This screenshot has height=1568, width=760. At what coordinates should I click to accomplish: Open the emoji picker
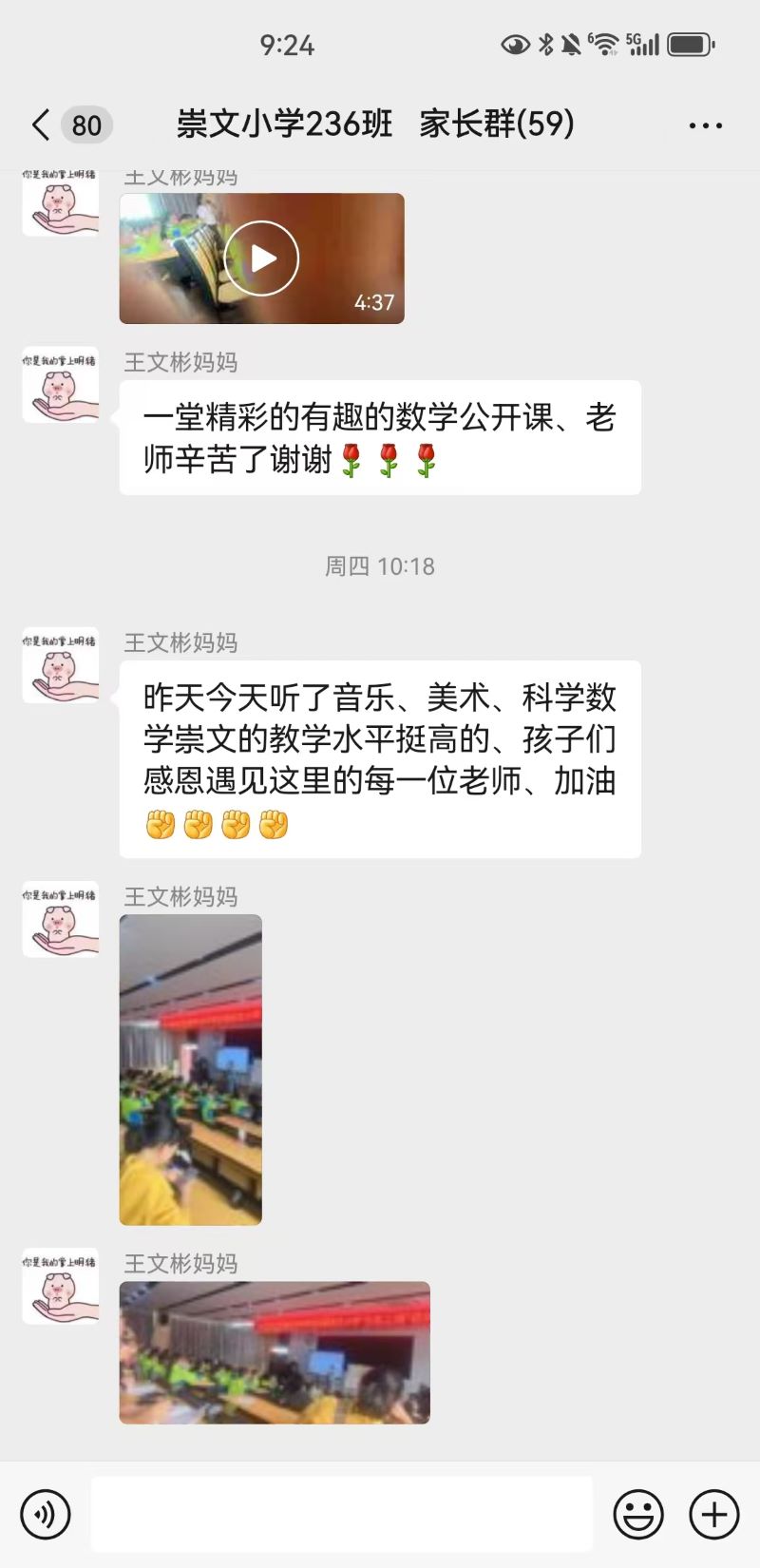click(x=638, y=1514)
